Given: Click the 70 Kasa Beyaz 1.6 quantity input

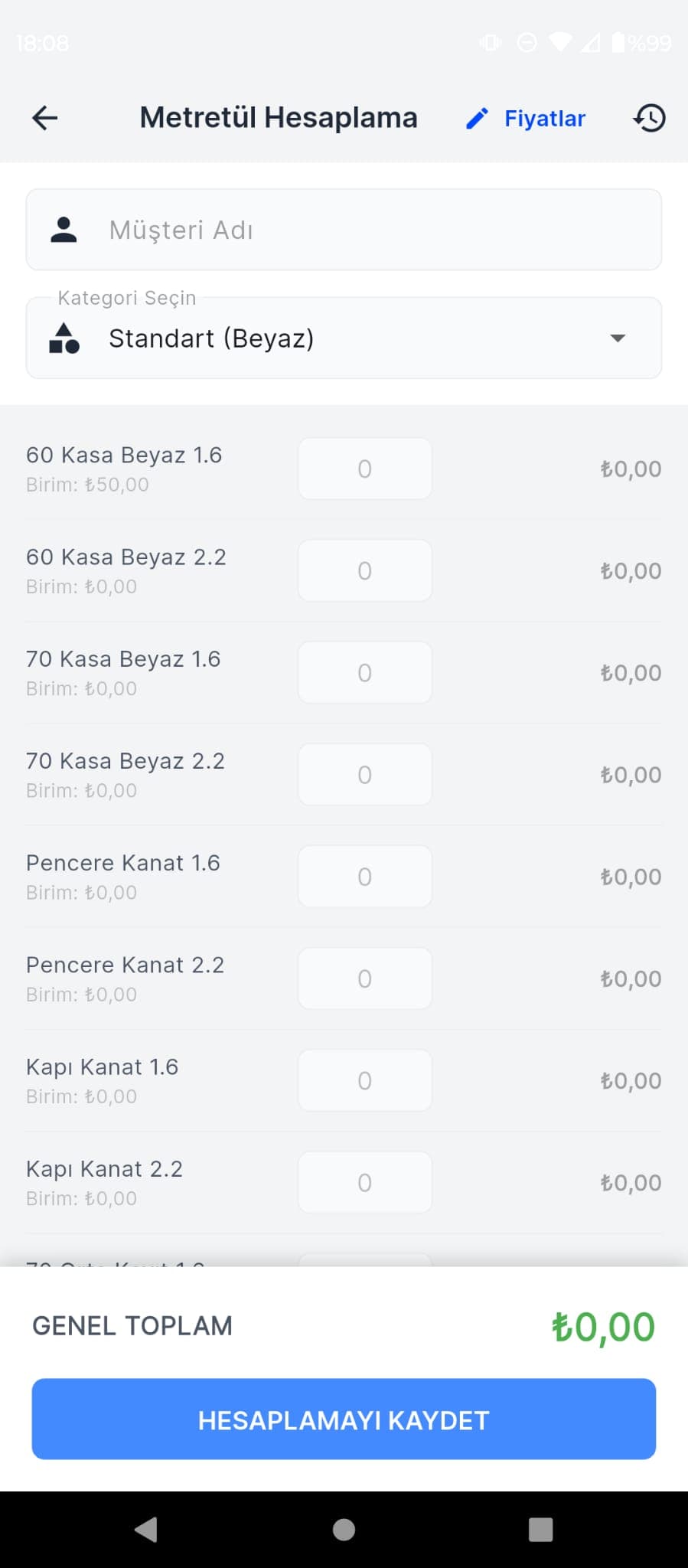Looking at the screenshot, I should (x=365, y=672).
